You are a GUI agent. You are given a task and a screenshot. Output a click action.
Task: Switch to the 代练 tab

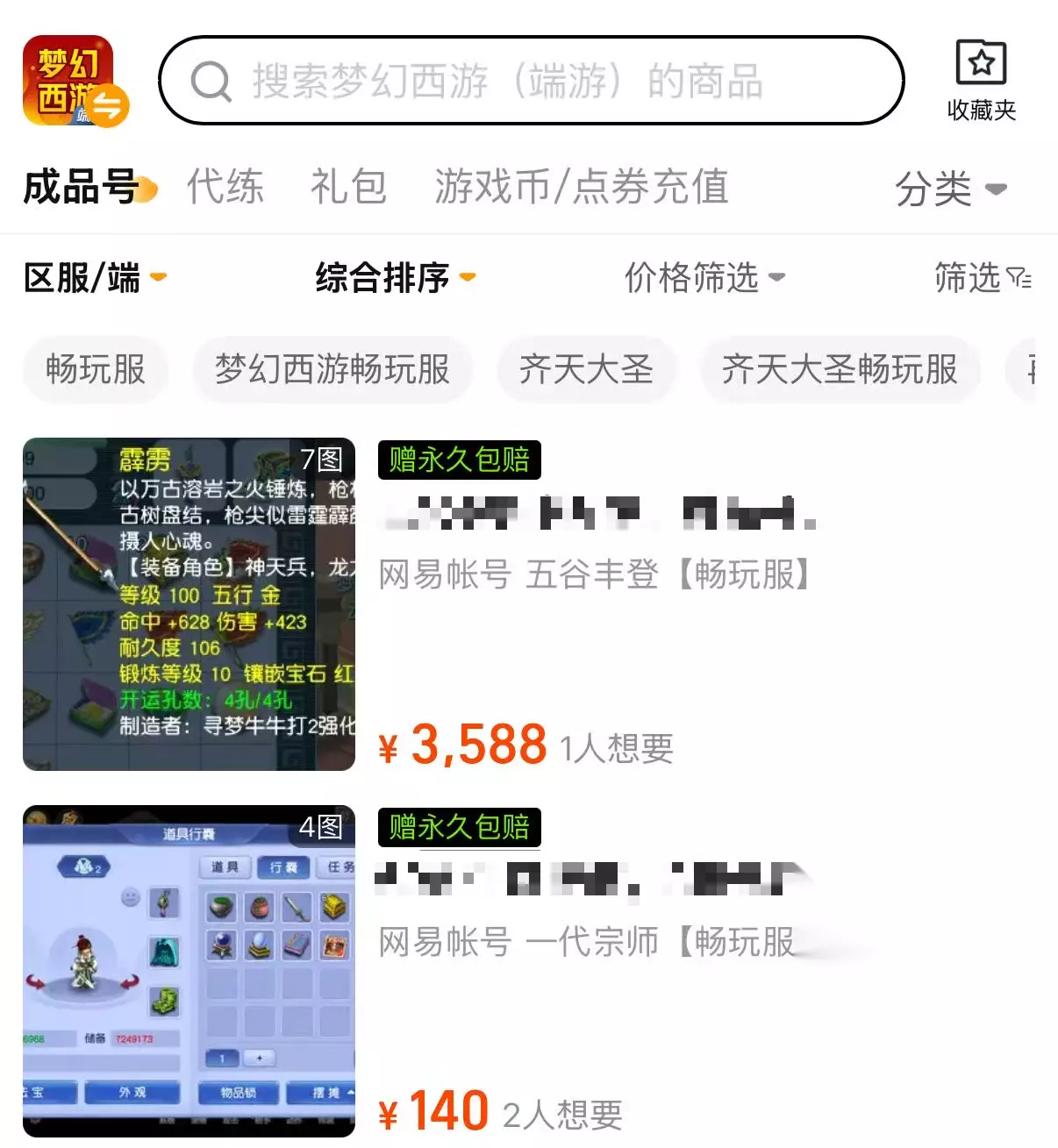point(225,187)
